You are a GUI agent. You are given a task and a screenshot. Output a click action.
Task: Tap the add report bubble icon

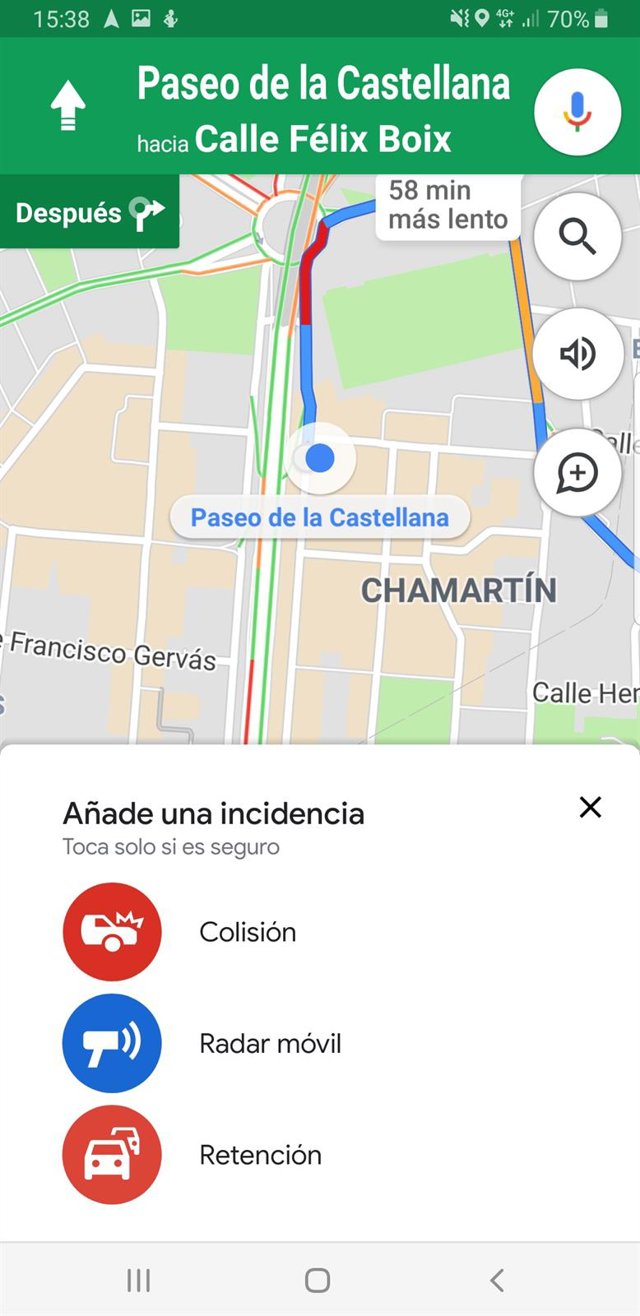pyautogui.click(x=577, y=472)
